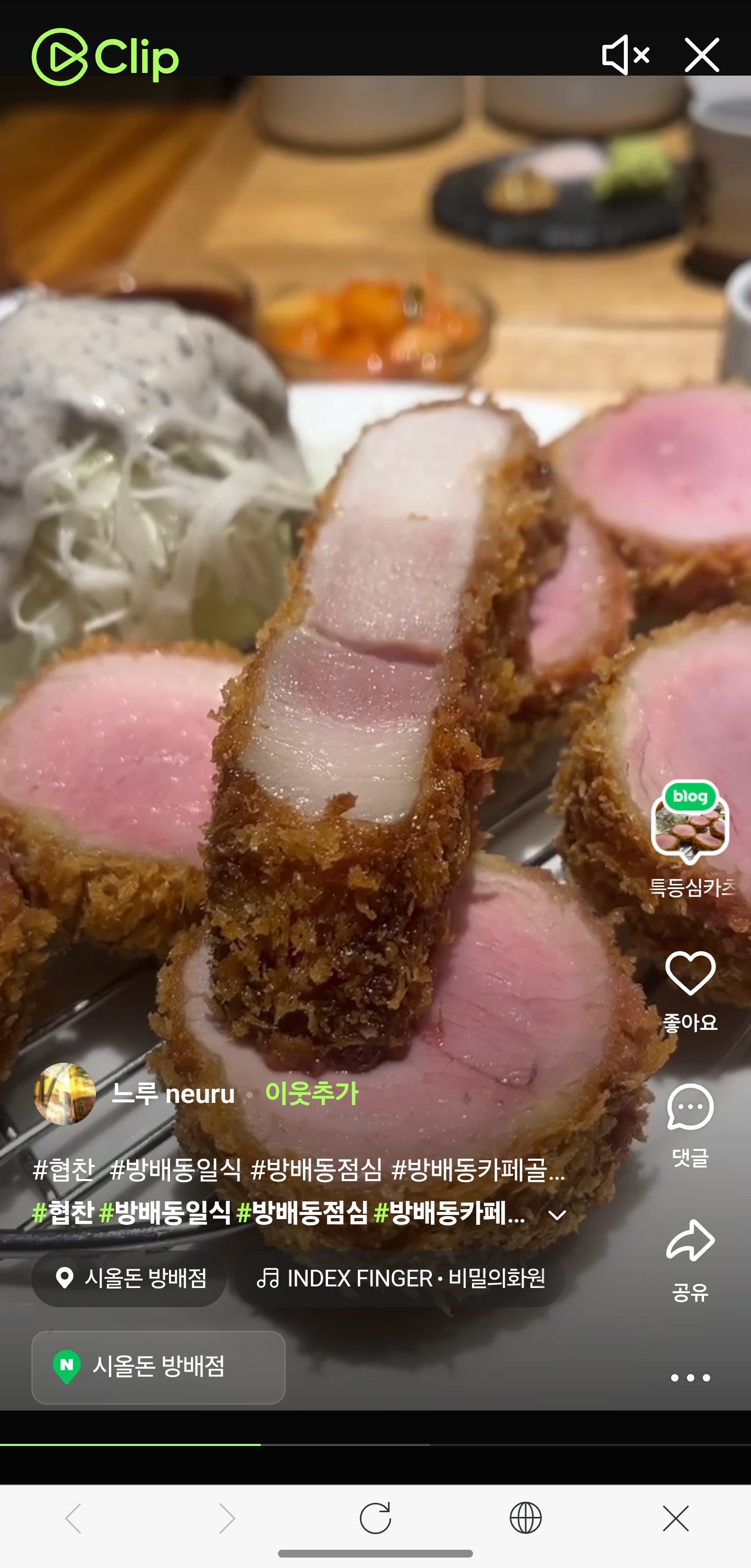Seek using the video progress bar
751x1568 pixels.
(375, 1444)
